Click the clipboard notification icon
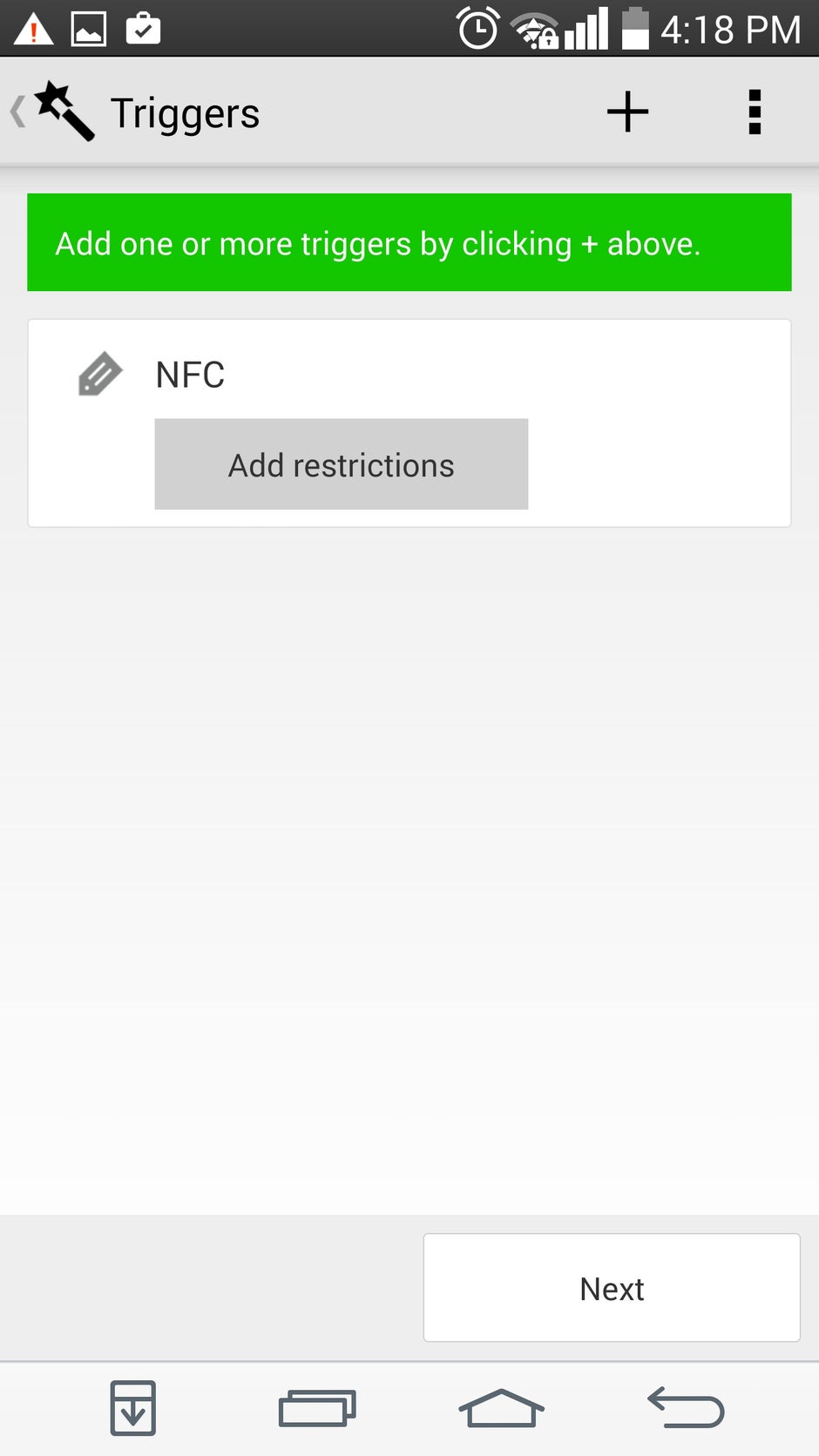819x1456 pixels. point(142,27)
